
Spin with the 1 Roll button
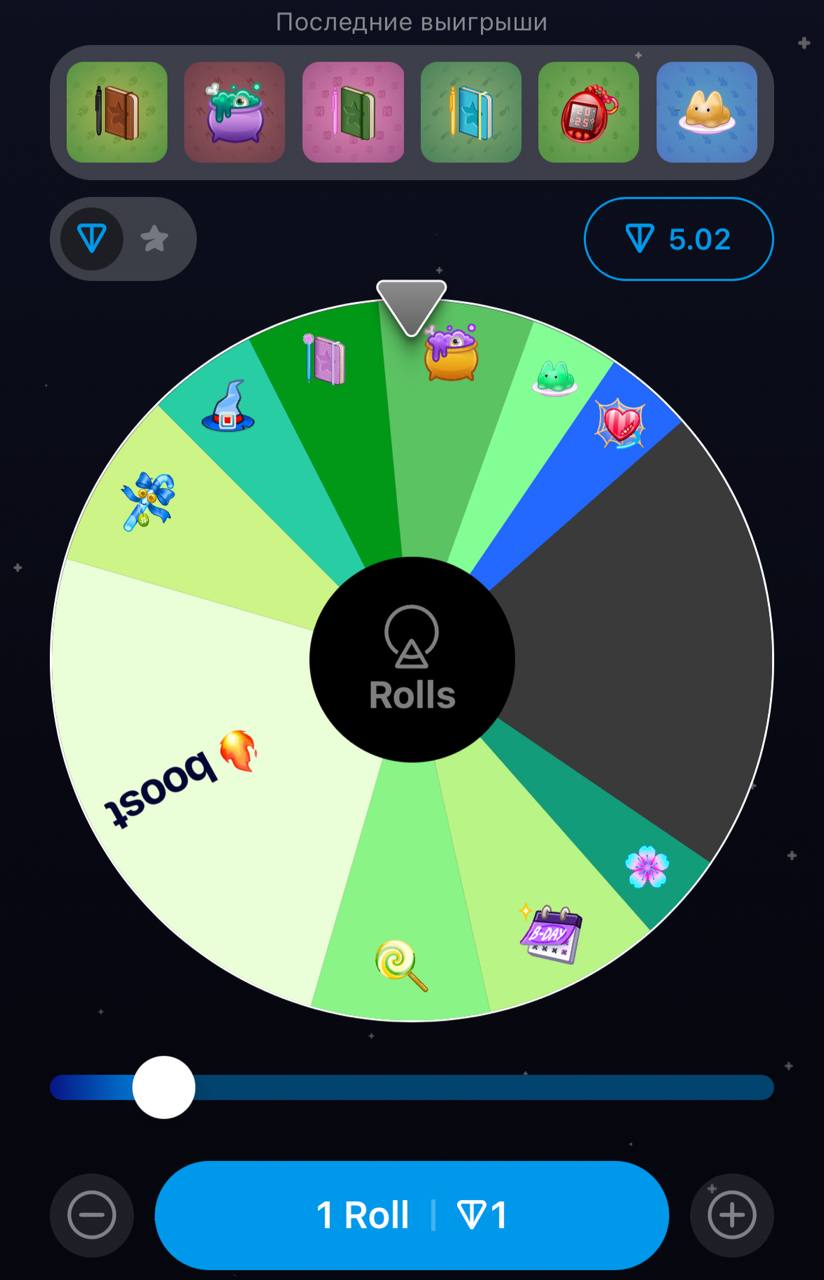point(411,1215)
